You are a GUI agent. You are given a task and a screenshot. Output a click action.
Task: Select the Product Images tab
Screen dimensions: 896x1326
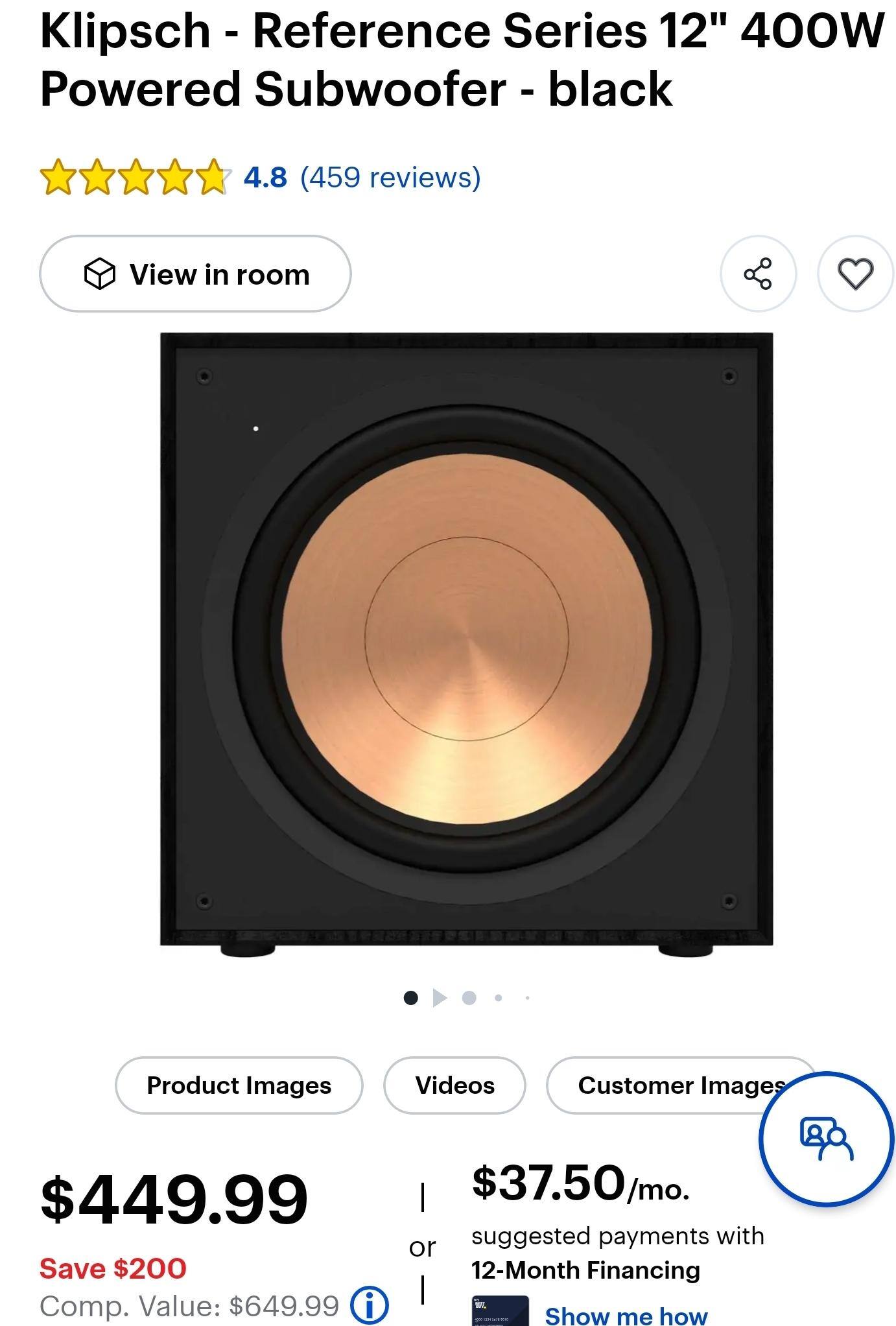pos(240,1085)
